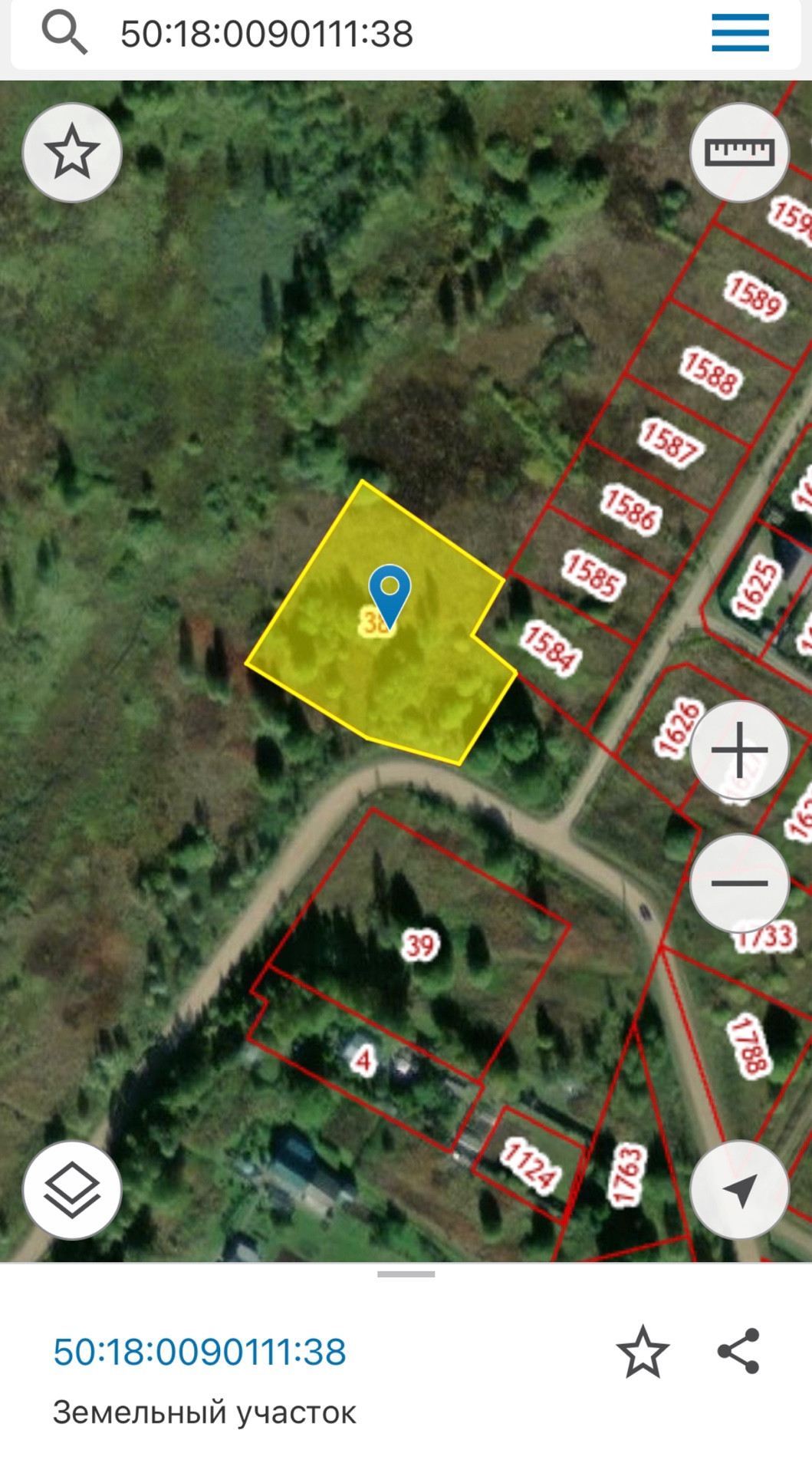Image resolution: width=812 pixels, height=1473 pixels.
Task: Open the hamburger menu
Action: [740, 33]
